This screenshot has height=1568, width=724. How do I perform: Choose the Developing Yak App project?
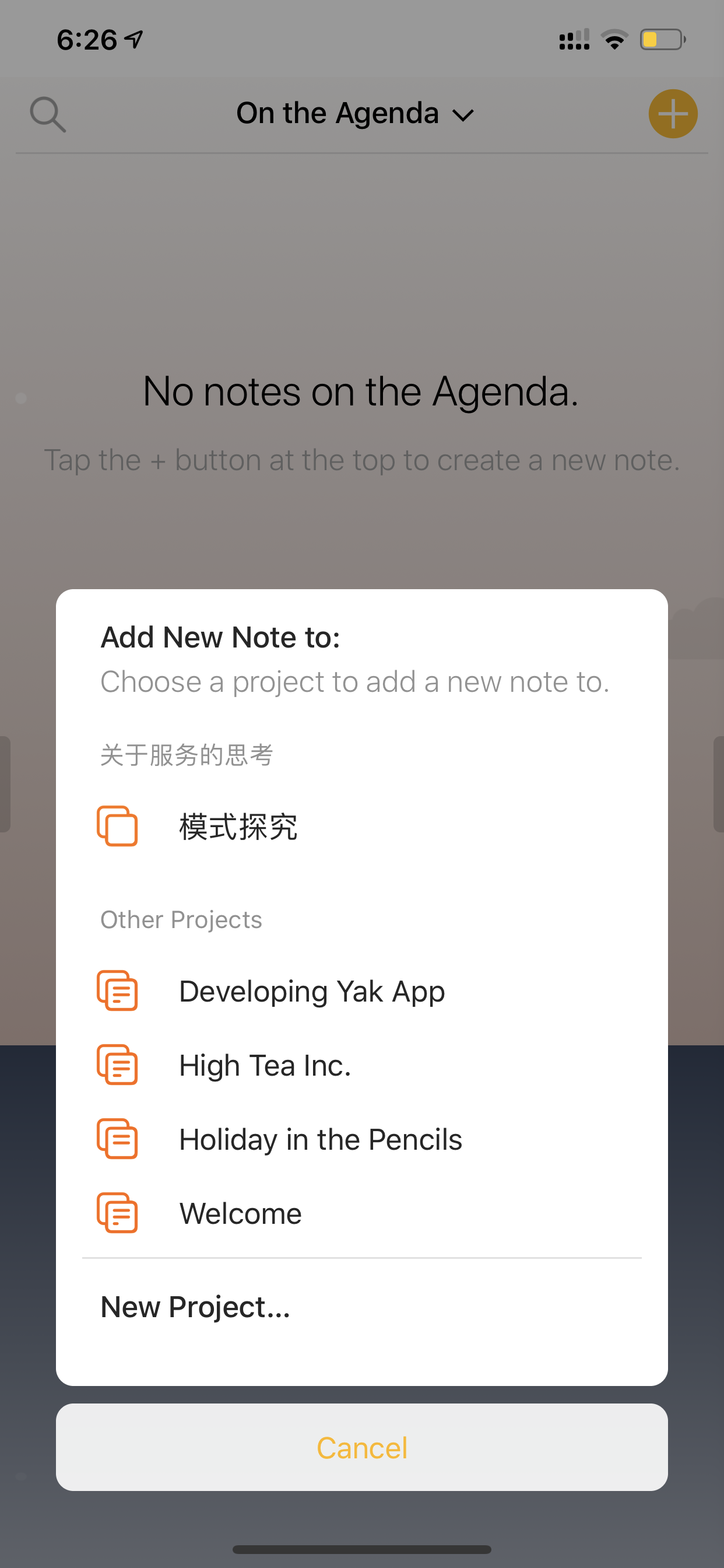click(361, 991)
